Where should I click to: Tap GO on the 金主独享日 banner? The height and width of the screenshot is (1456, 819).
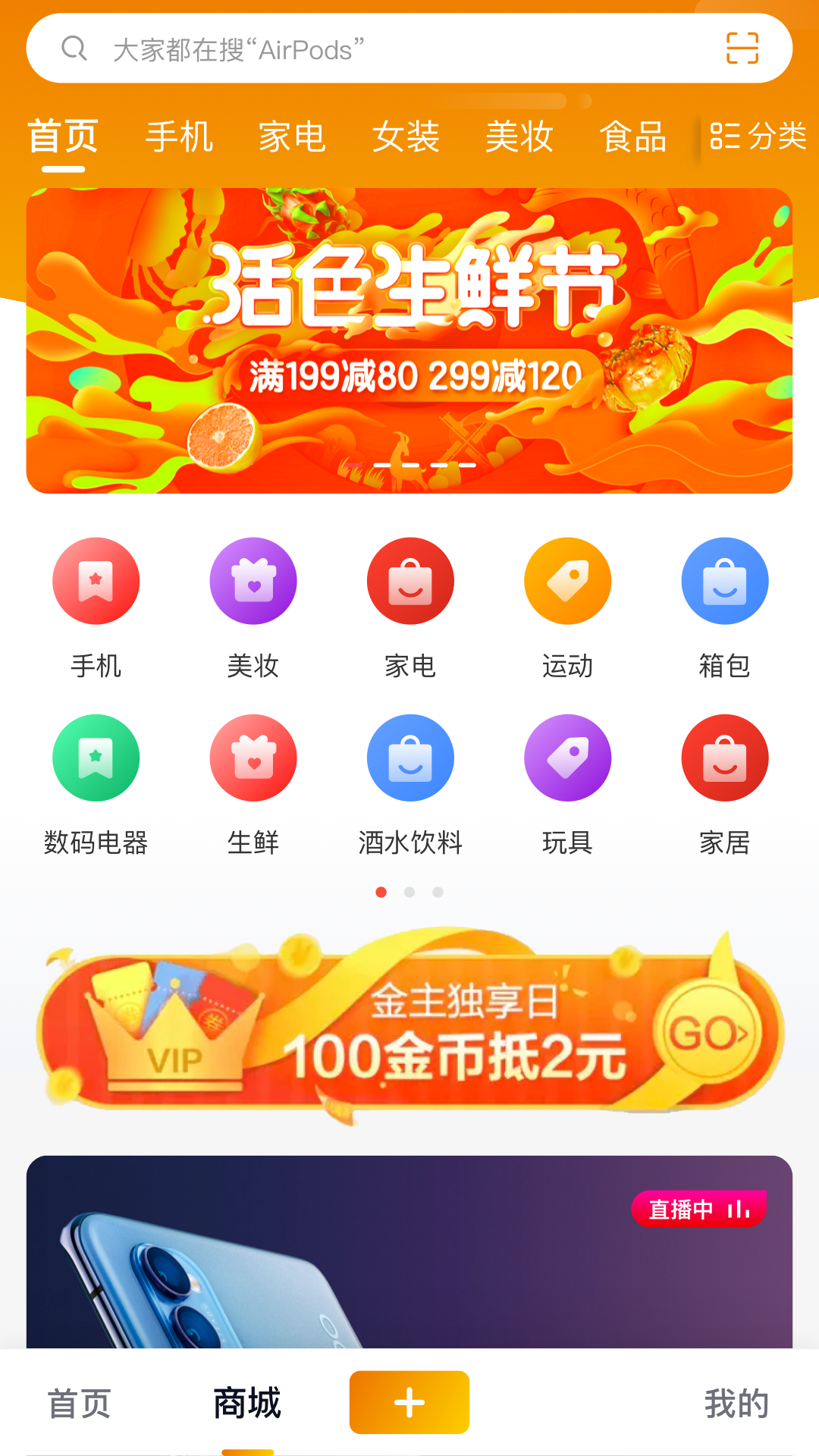[x=707, y=1033]
